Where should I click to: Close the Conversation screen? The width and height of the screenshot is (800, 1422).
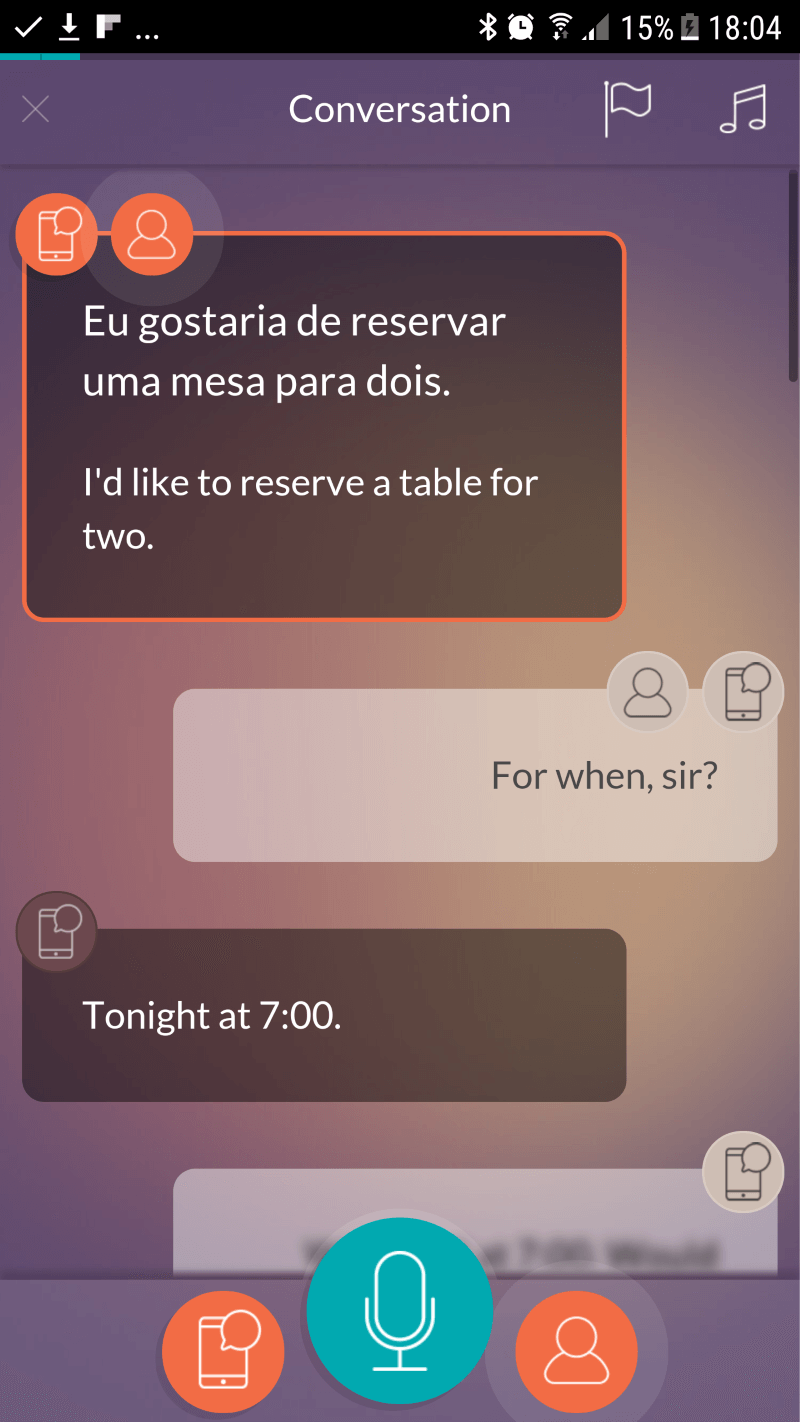tap(35, 109)
